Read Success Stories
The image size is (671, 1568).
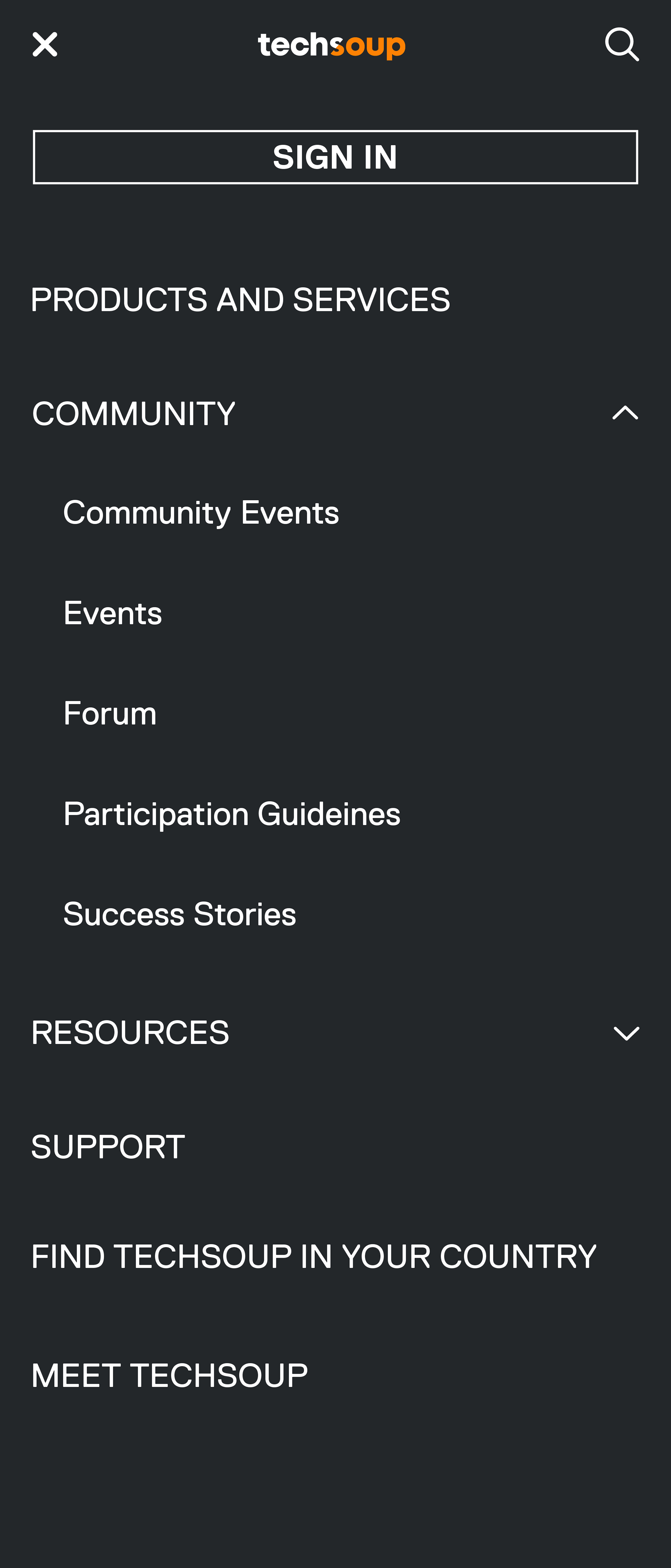click(180, 914)
